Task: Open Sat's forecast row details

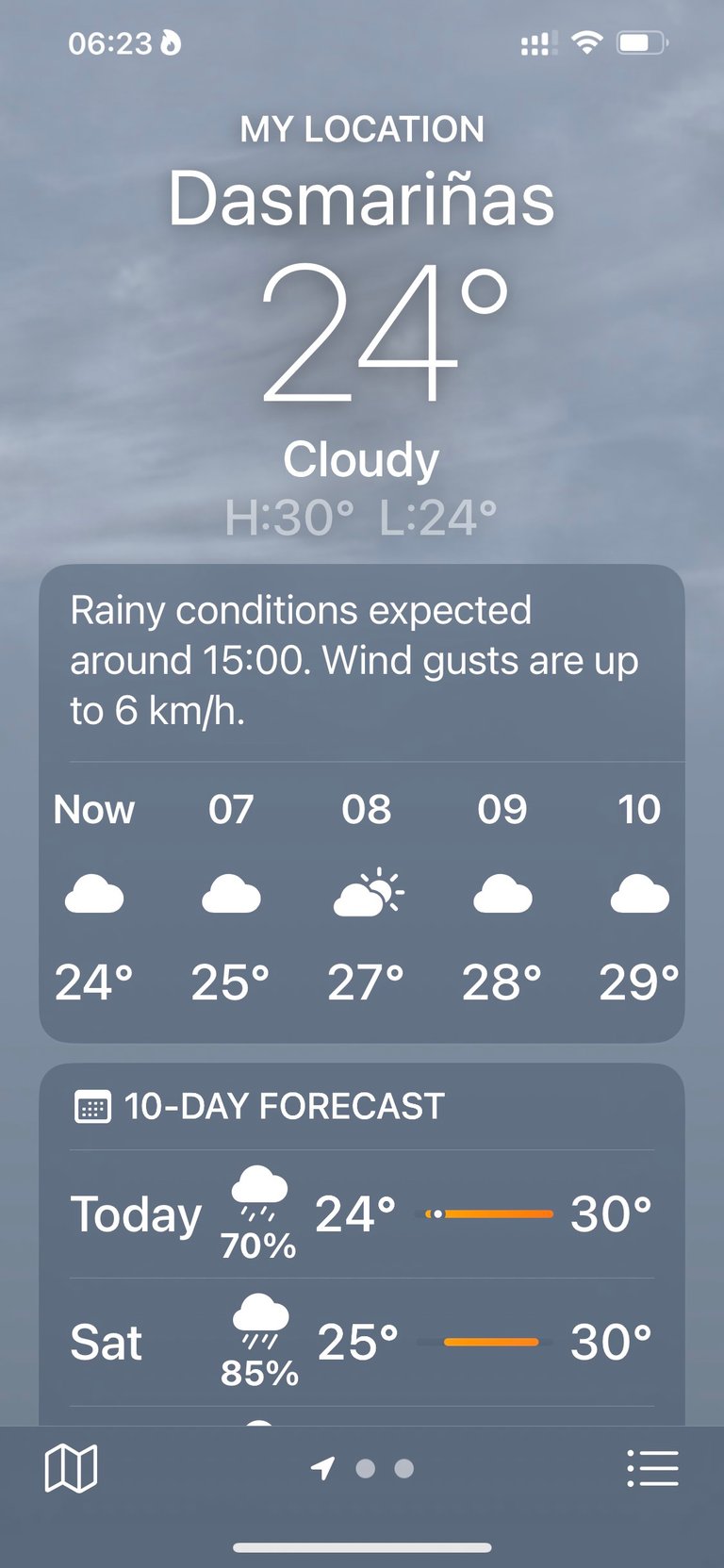Action: click(362, 1343)
